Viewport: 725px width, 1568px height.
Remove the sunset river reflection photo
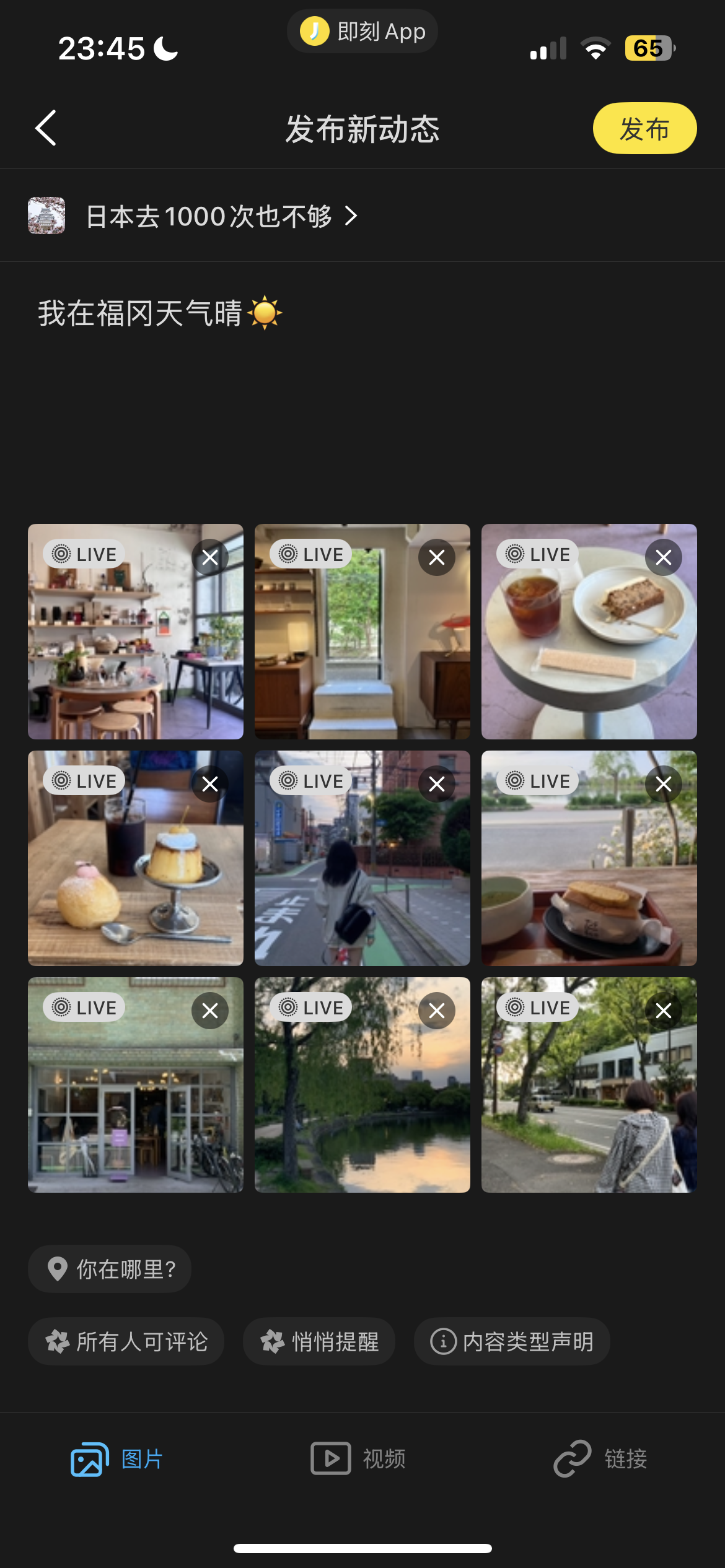(x=437, y=1011)
